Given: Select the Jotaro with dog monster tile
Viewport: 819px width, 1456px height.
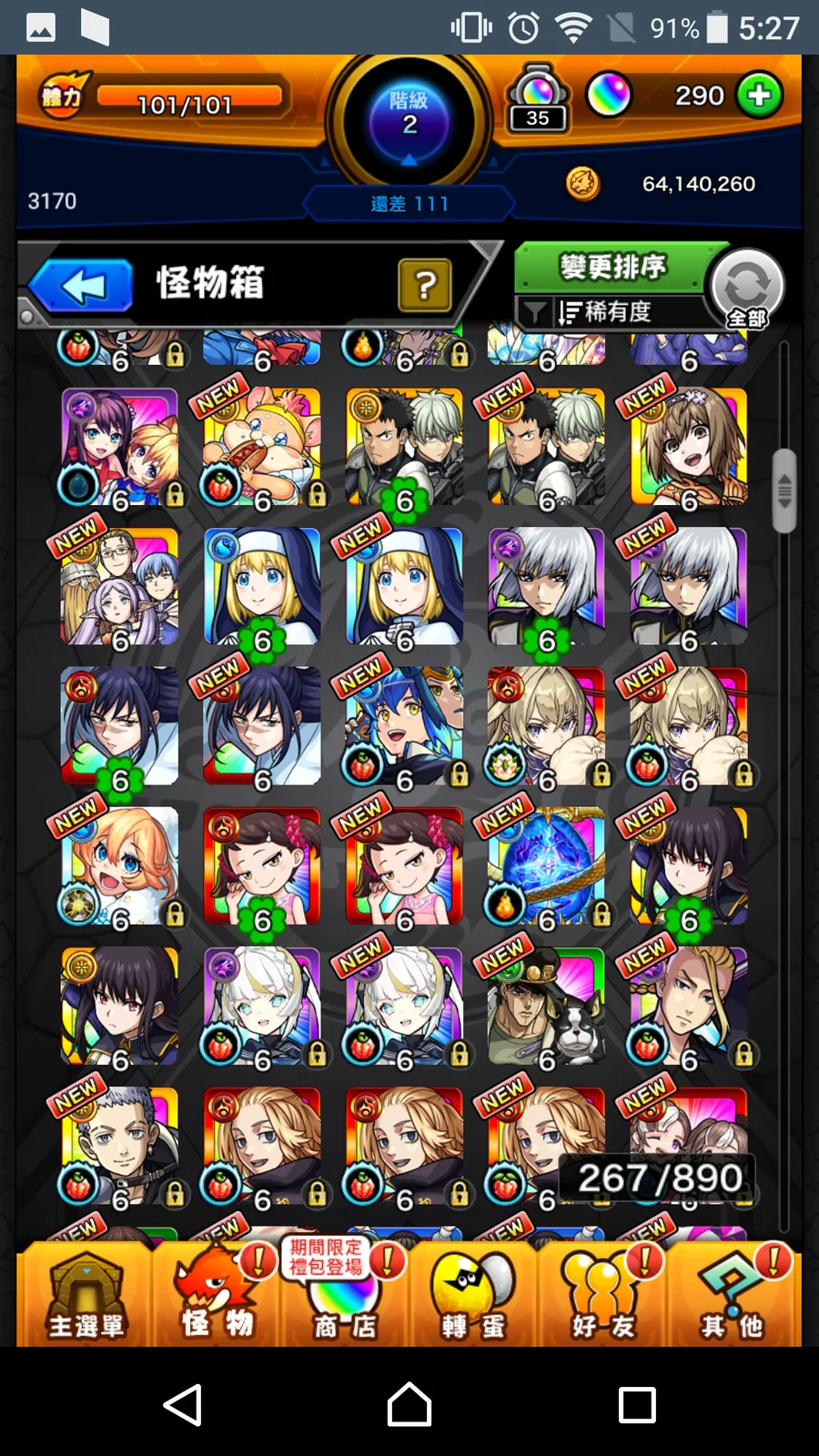Looking at the screenshot, I should pyautogui.click(x=546, y=1006).
